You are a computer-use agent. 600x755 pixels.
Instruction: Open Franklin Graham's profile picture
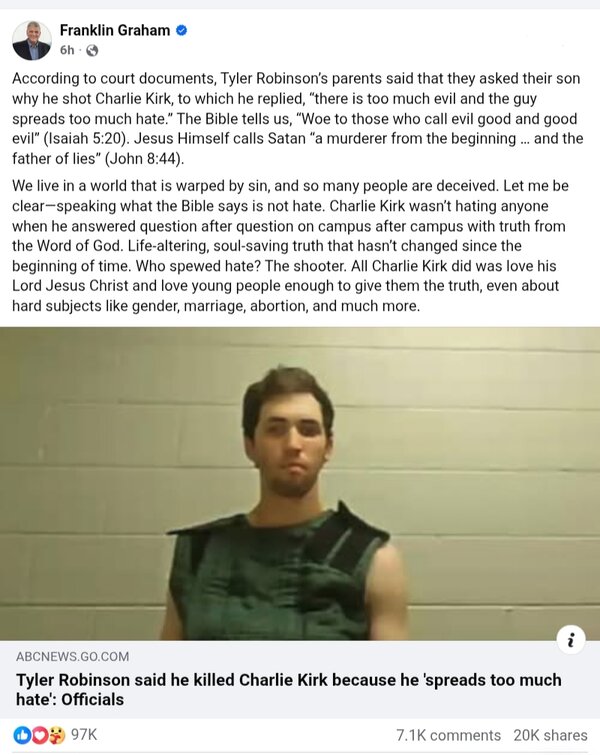[x=31, y=40]
